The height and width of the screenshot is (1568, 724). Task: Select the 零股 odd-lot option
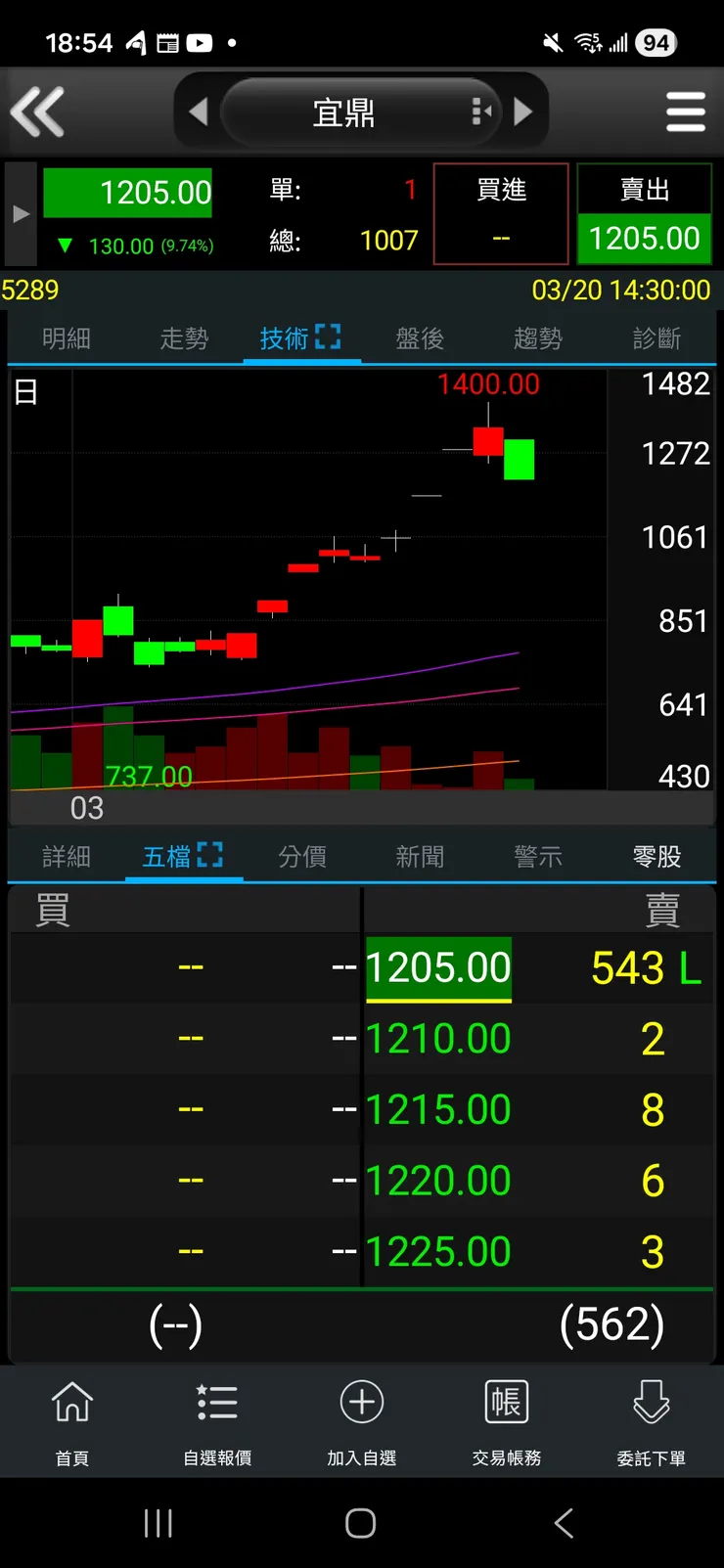click(656, 857)
